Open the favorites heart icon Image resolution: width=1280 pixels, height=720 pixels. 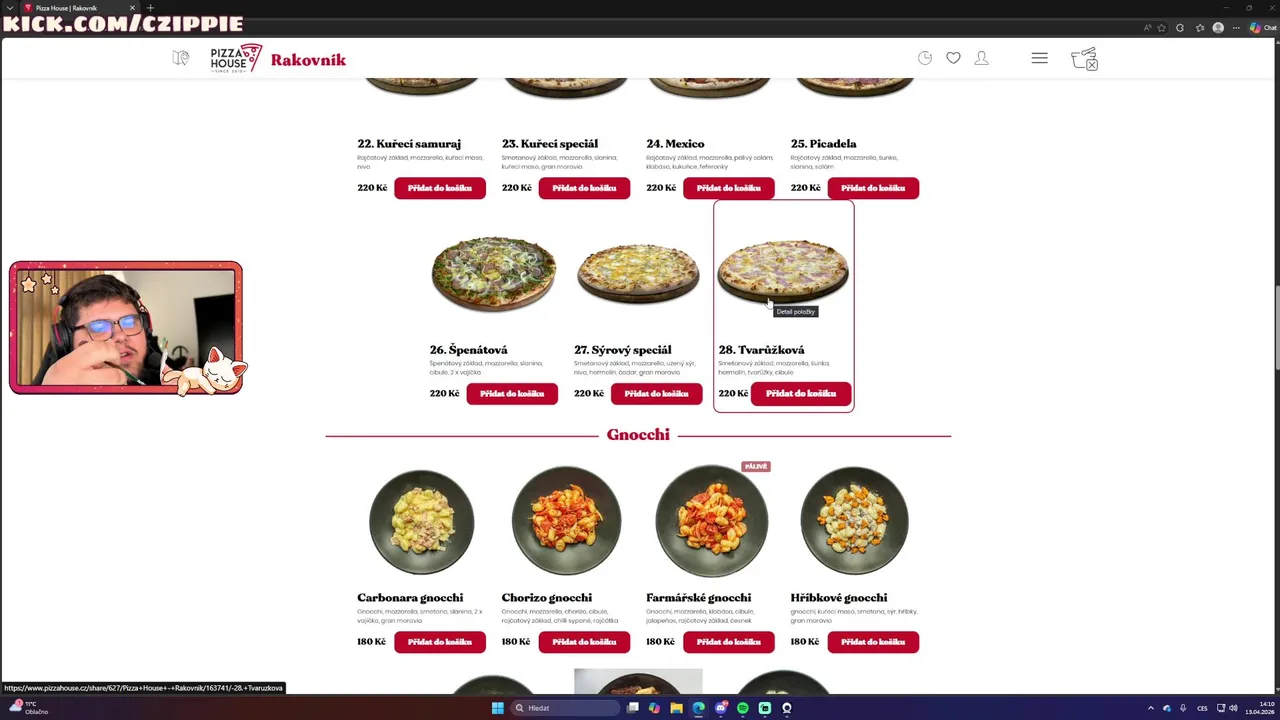click(x=953, y=59)
